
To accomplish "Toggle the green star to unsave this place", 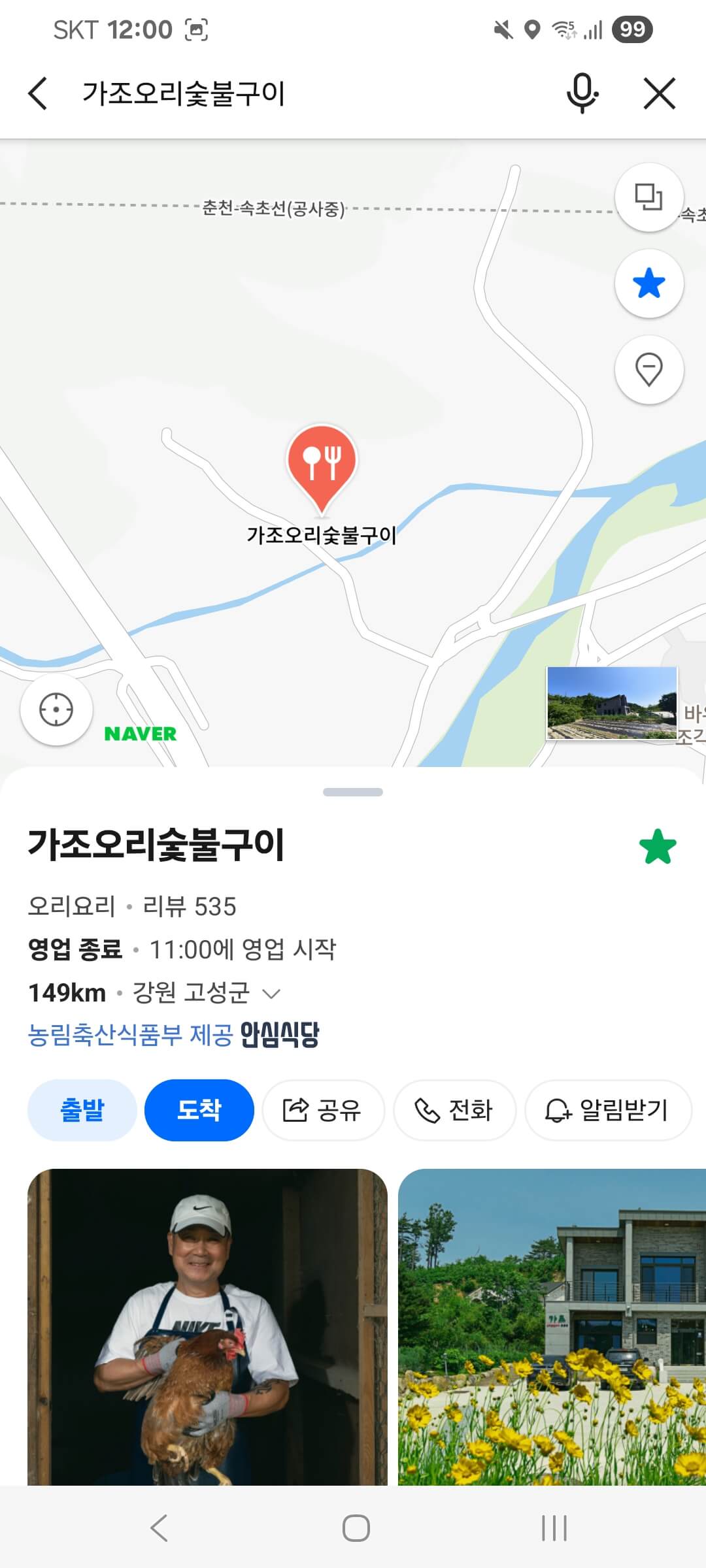I will click(656, 844).
